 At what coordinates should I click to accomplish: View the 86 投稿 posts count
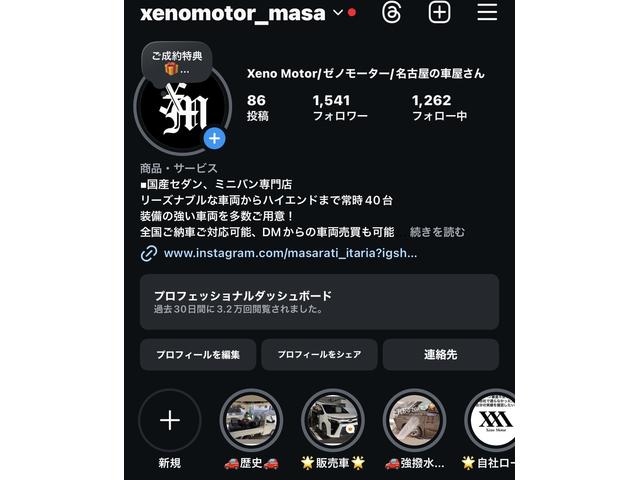257,108
